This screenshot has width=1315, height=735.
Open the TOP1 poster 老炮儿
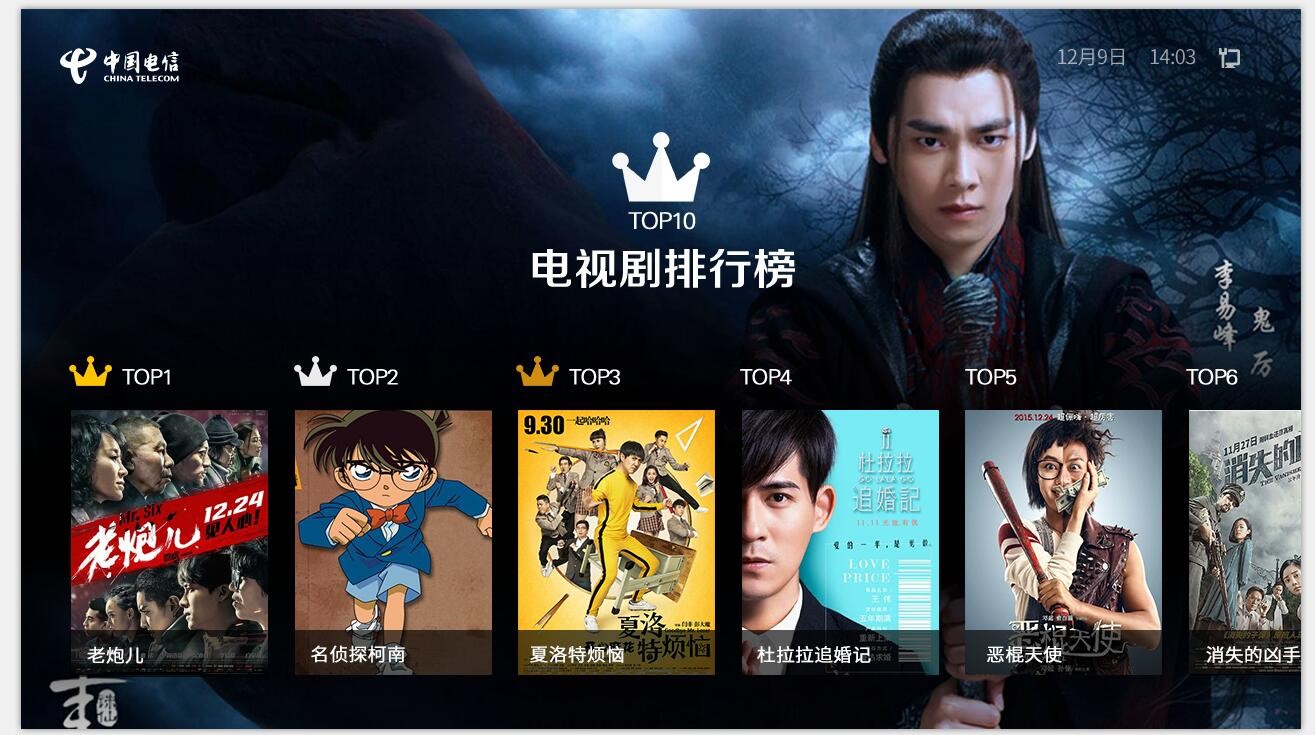[169, 541]
